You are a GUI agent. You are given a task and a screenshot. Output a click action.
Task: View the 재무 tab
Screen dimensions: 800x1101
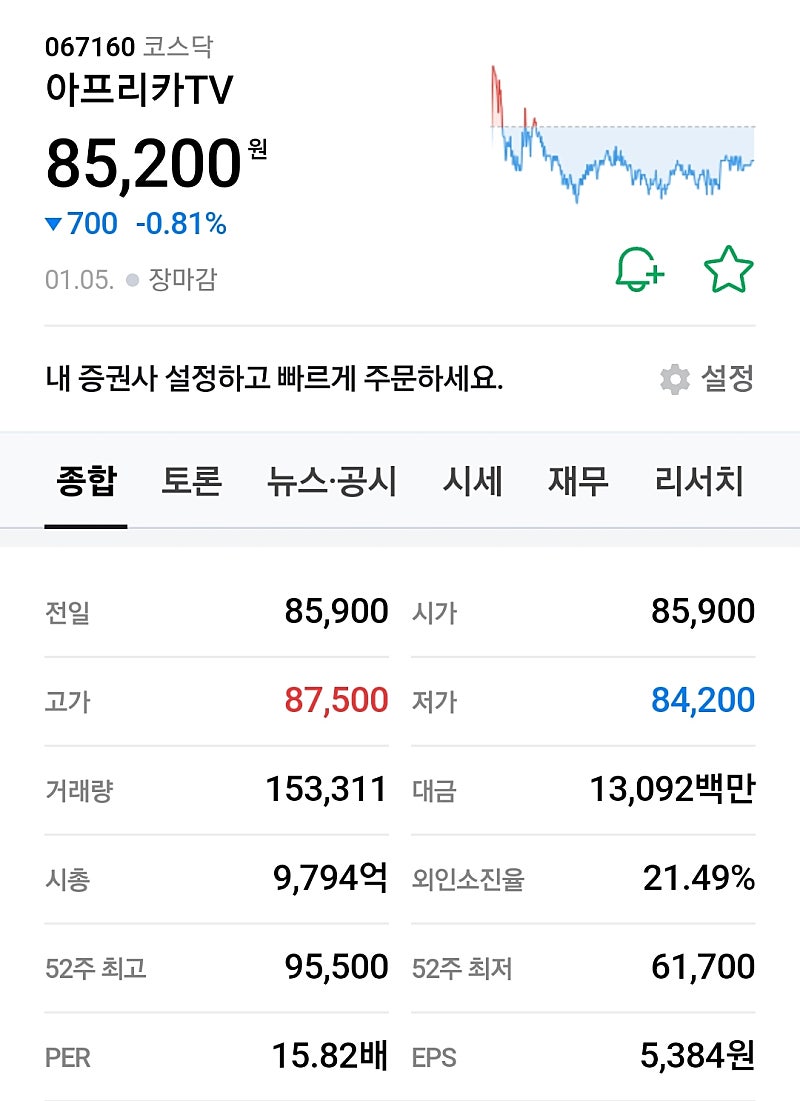578,482
